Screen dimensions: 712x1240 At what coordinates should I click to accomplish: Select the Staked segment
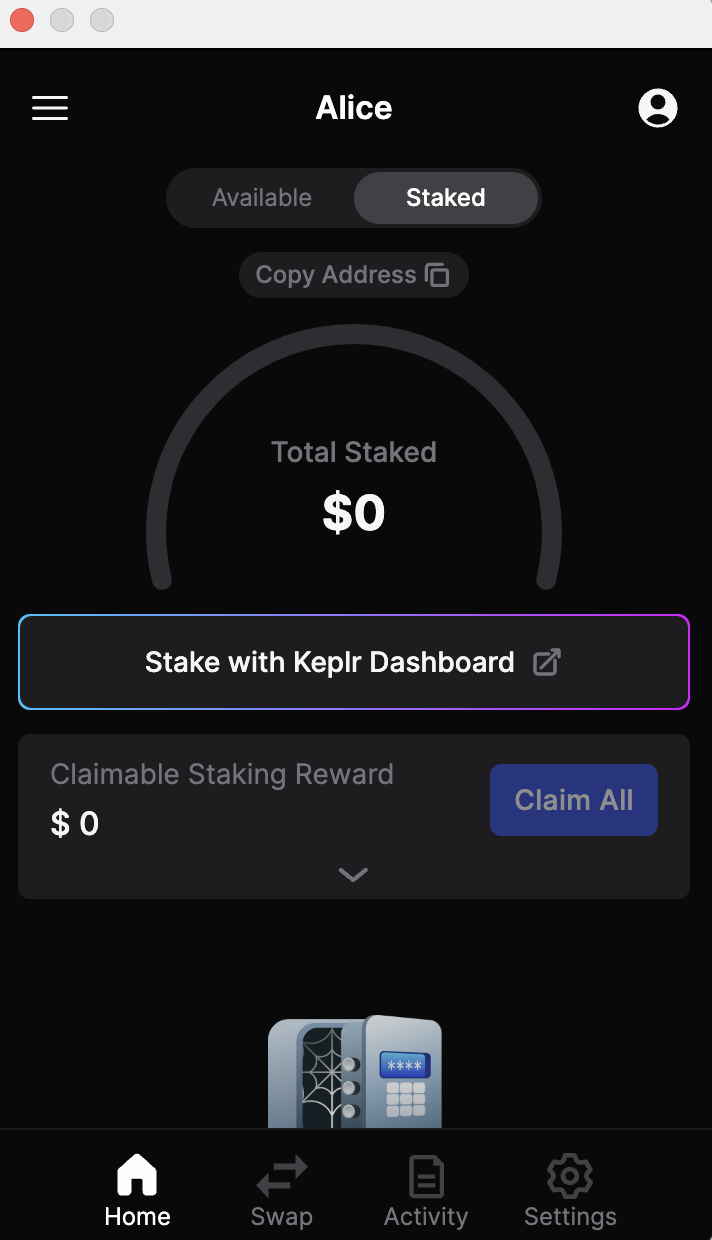pos(446,198)
